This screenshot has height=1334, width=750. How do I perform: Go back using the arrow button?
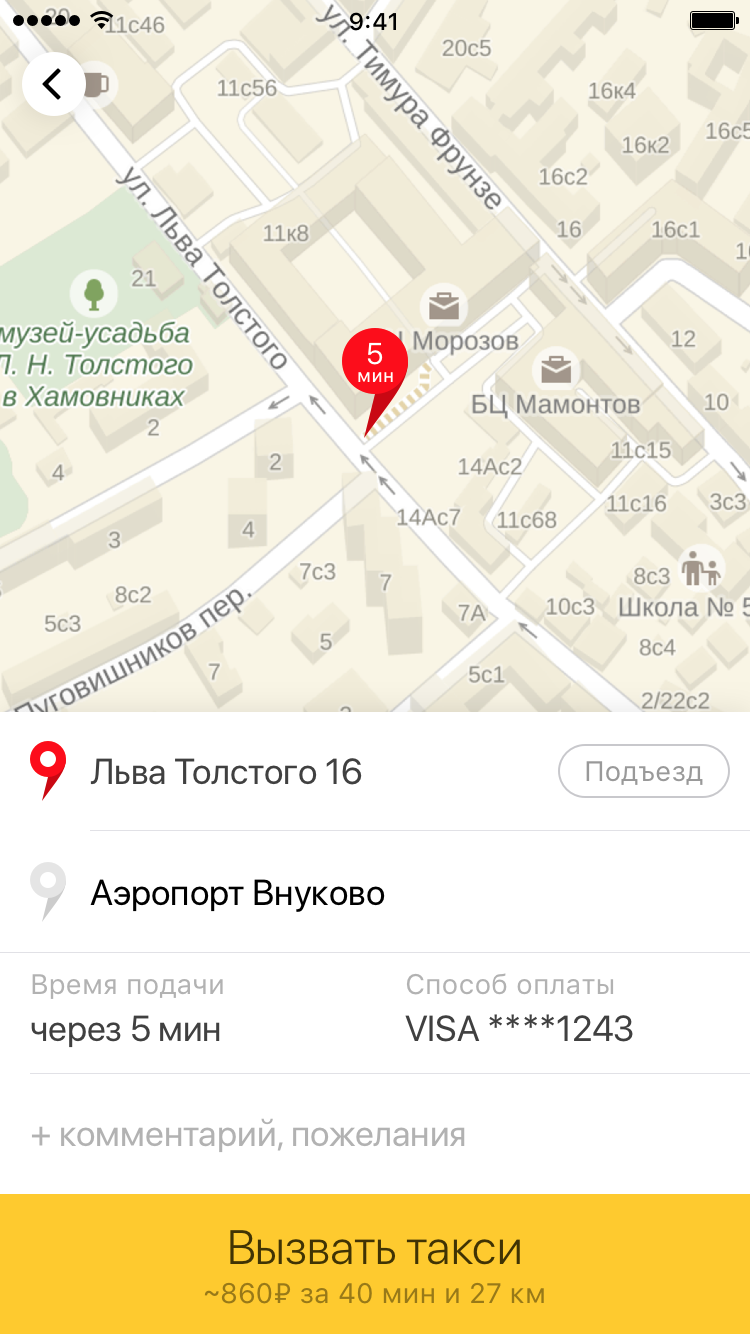(x=53, y=84)
